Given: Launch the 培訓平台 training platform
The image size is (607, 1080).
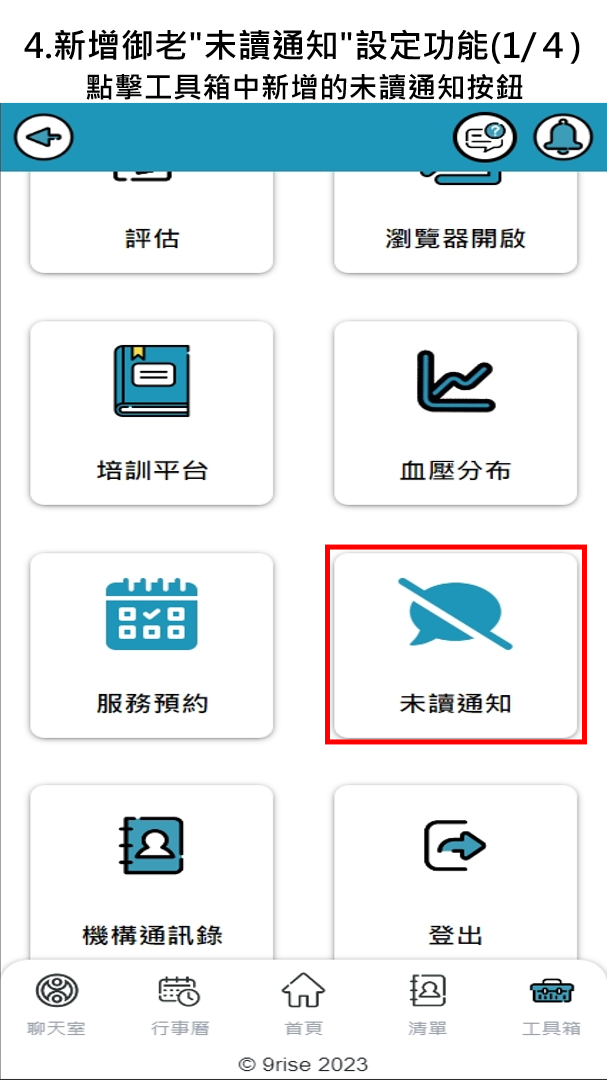Looking at the screenshot, I should pyautogui.click(x=152, y=412).
